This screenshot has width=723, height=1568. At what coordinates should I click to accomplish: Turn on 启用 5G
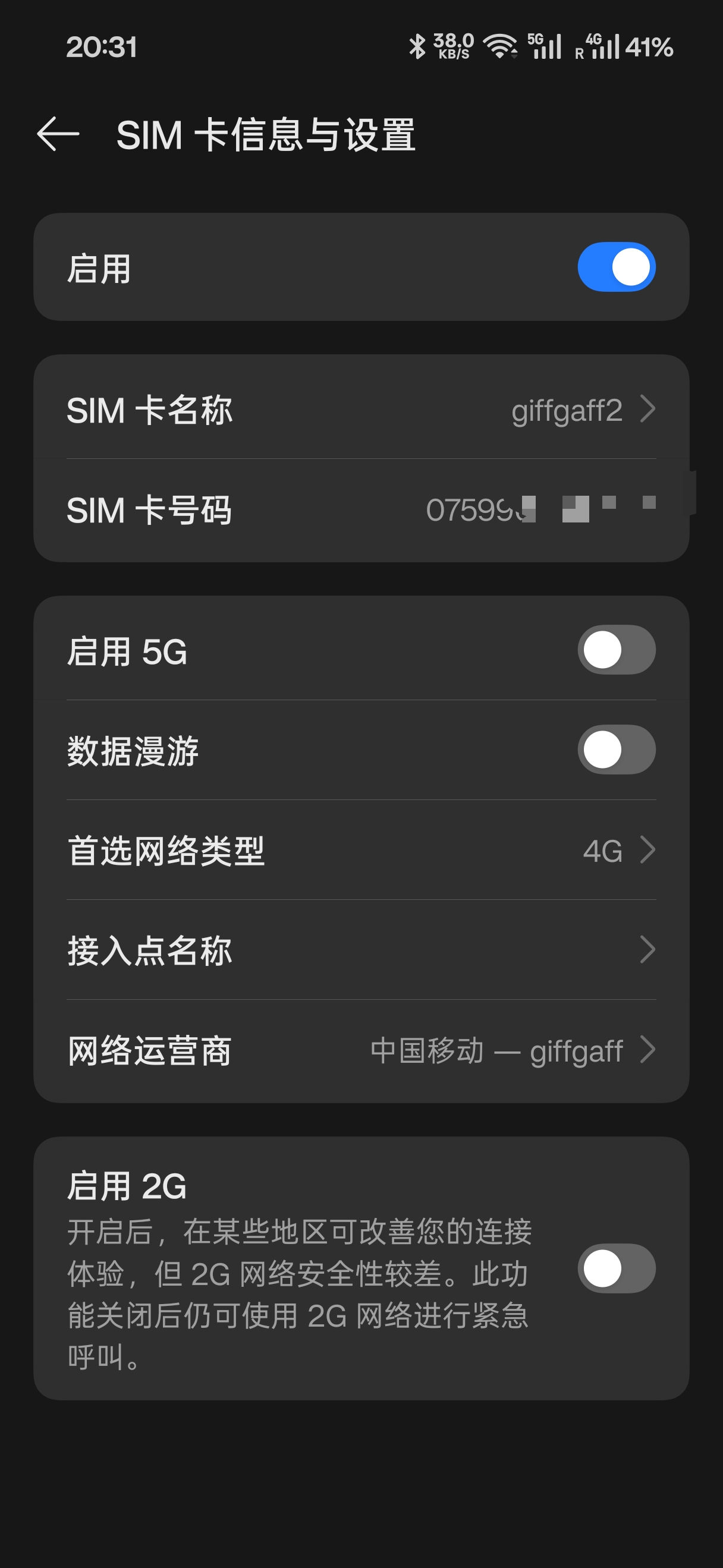[x=616, y=650]
